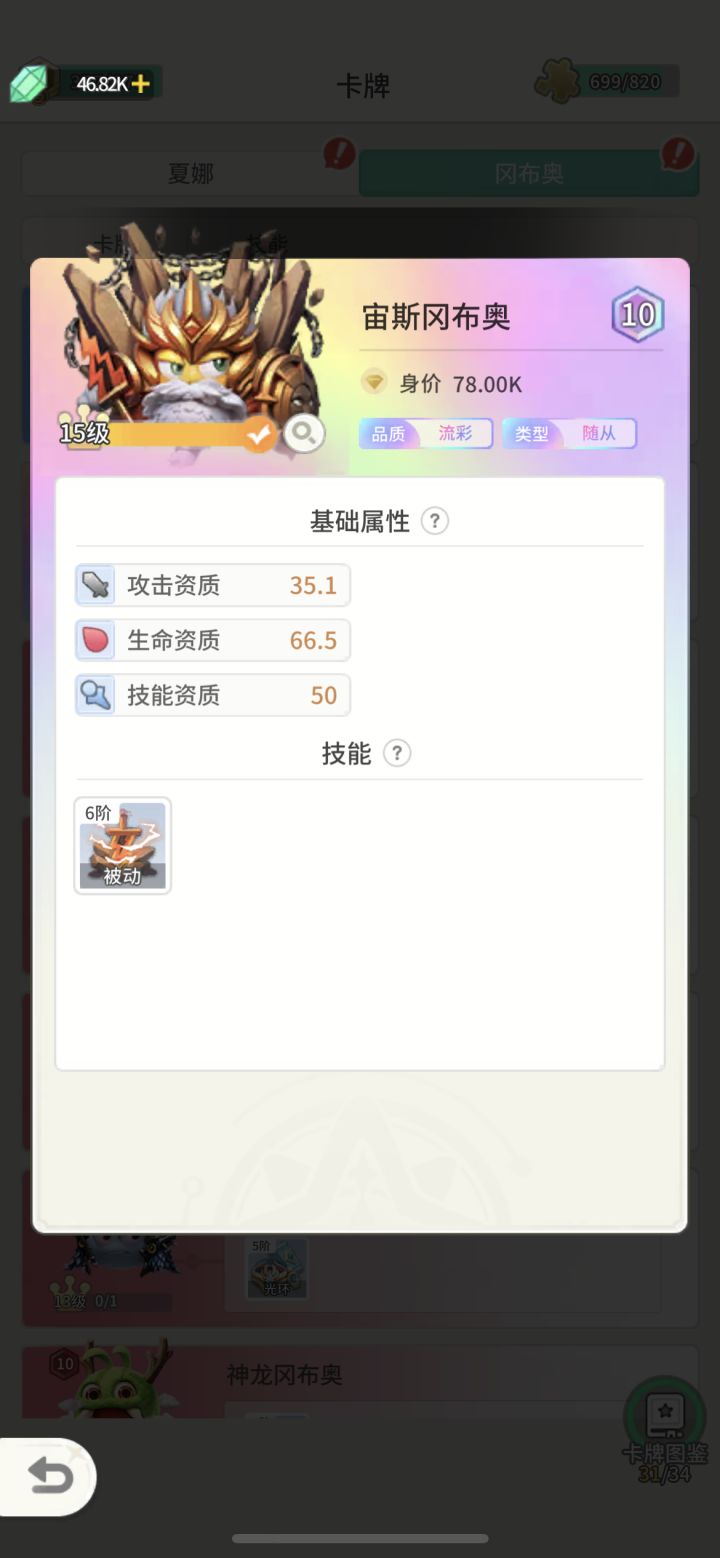
Task: Select the 攻击资质 sword attribute icon
Action: 95,585
